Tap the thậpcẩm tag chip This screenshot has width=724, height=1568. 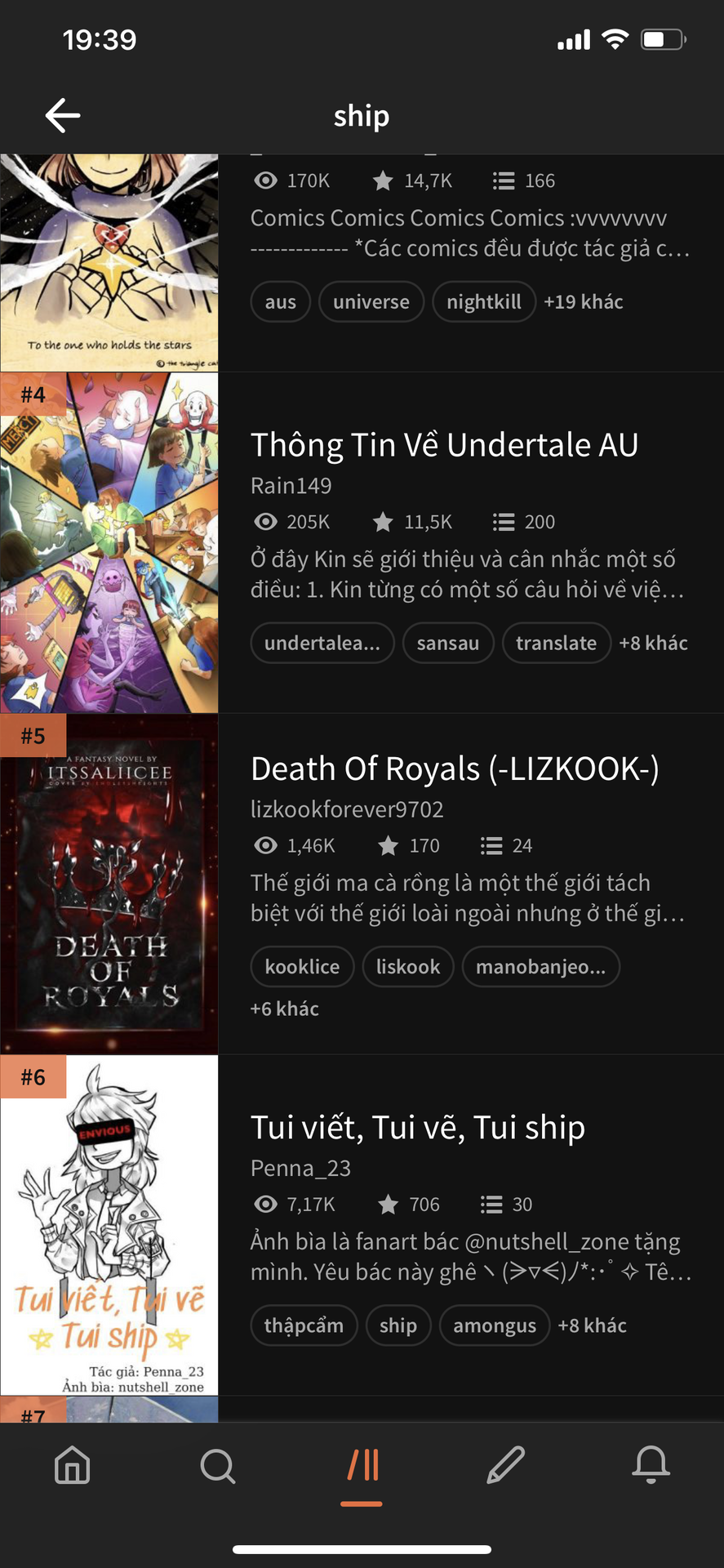point(304,1325)
